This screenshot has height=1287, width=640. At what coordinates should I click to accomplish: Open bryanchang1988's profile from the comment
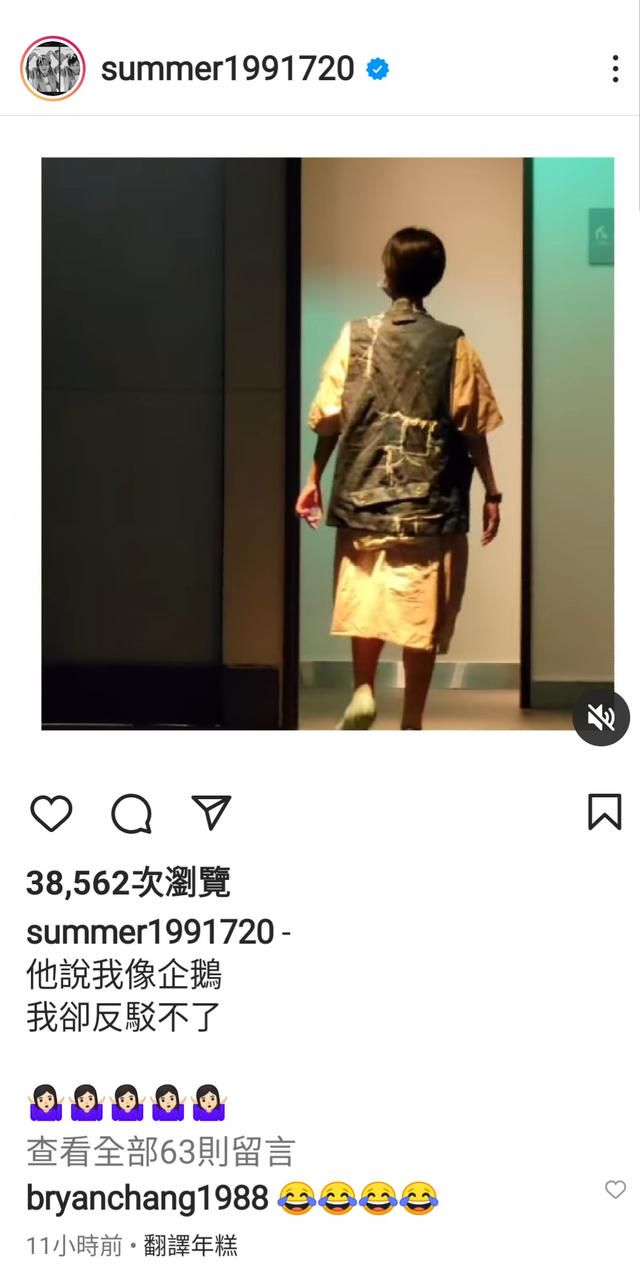[147, 1197]
